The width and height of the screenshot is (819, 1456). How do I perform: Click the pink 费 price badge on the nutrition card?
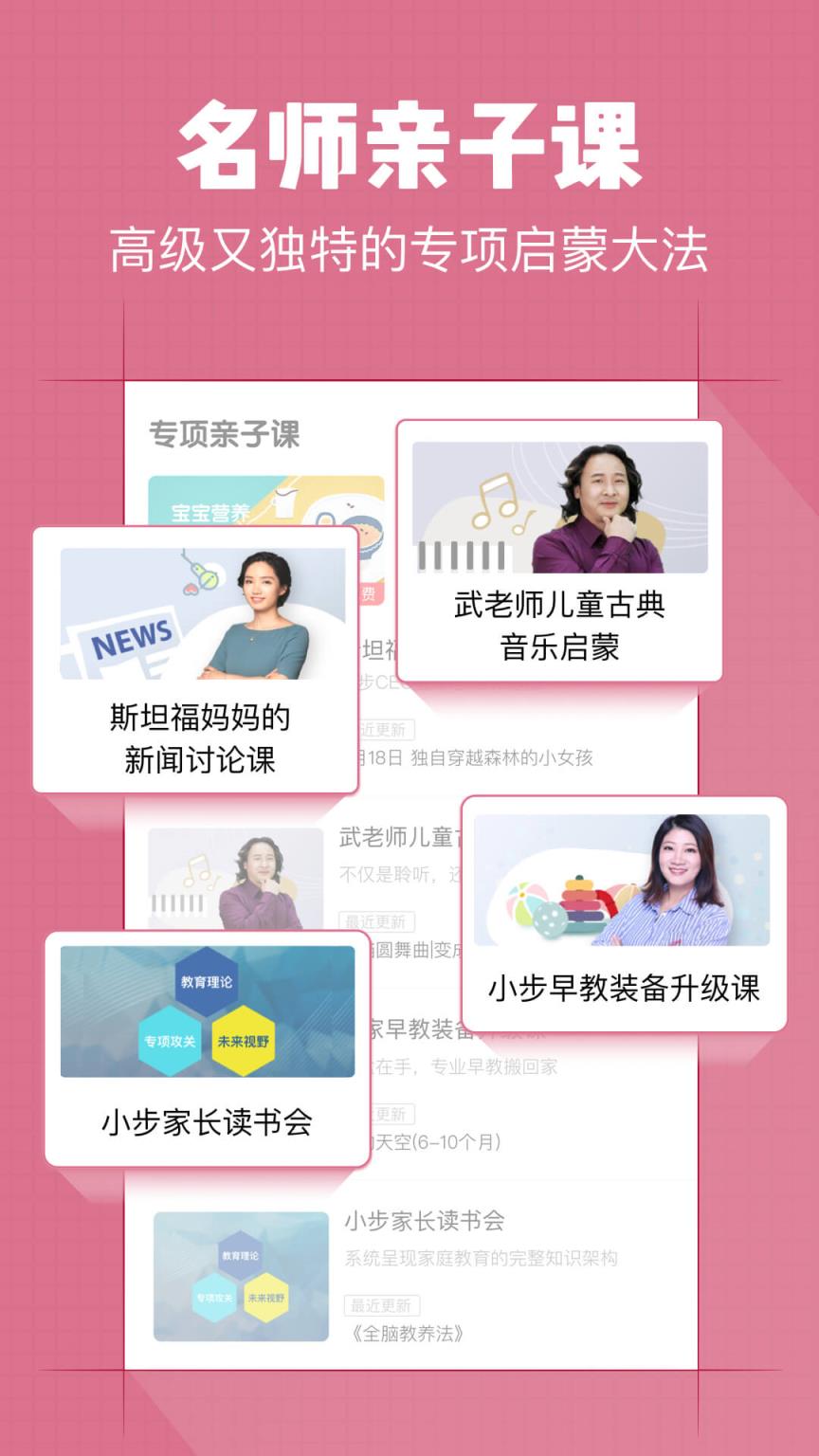(372, 591)
